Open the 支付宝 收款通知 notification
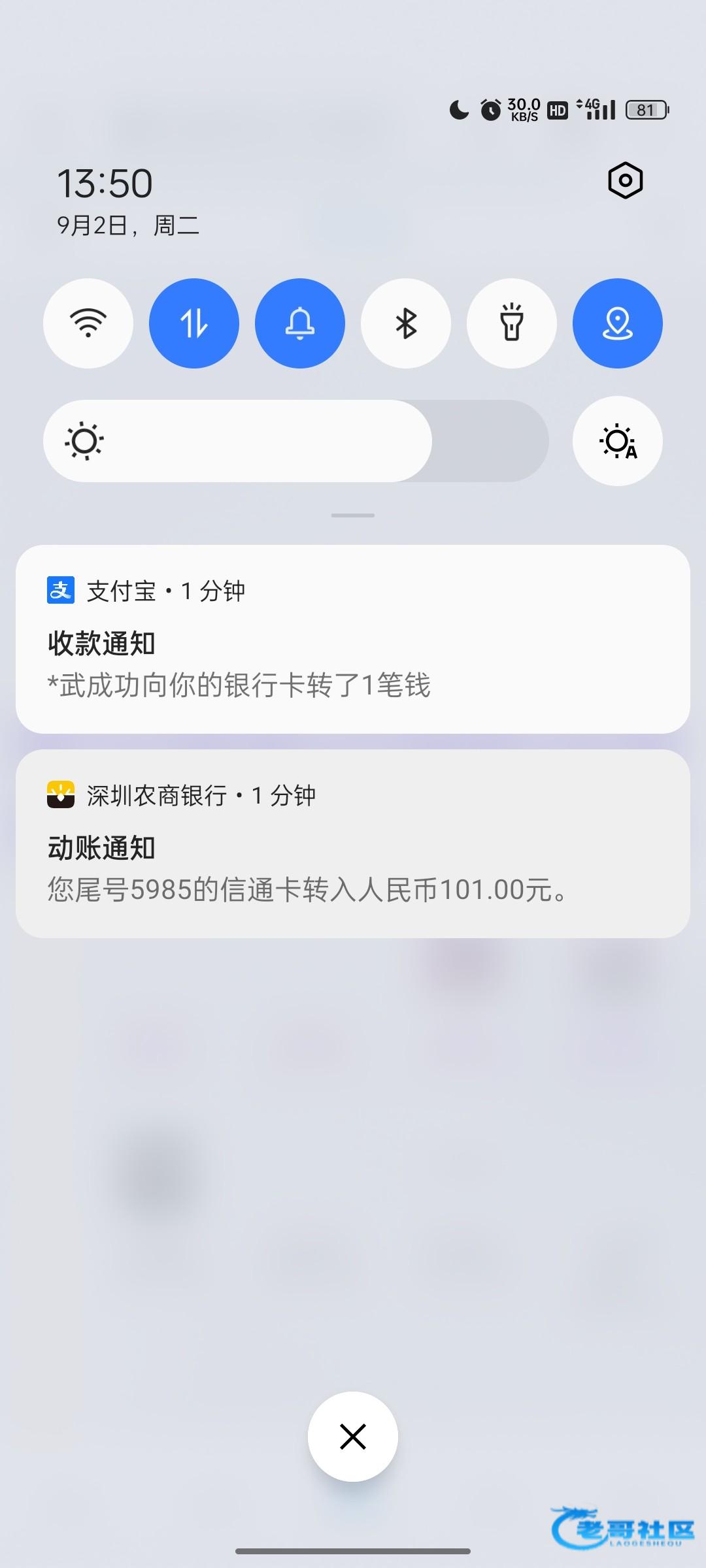Image resolution: width=706 pixels, height=1568 pixels. 353,639
